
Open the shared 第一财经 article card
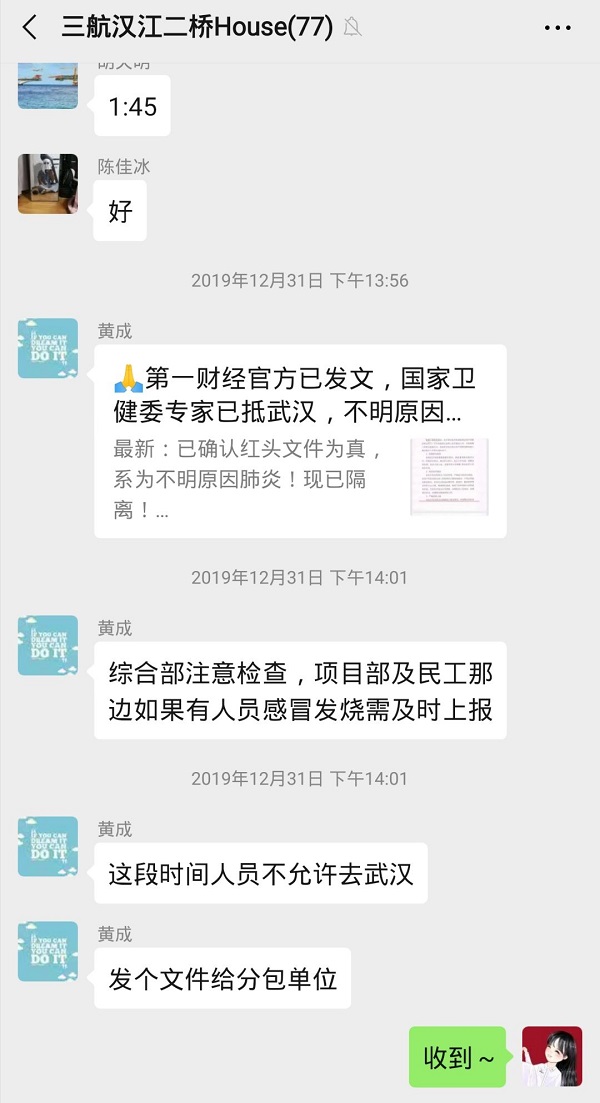pyautogui.click(x=300, y=441)
